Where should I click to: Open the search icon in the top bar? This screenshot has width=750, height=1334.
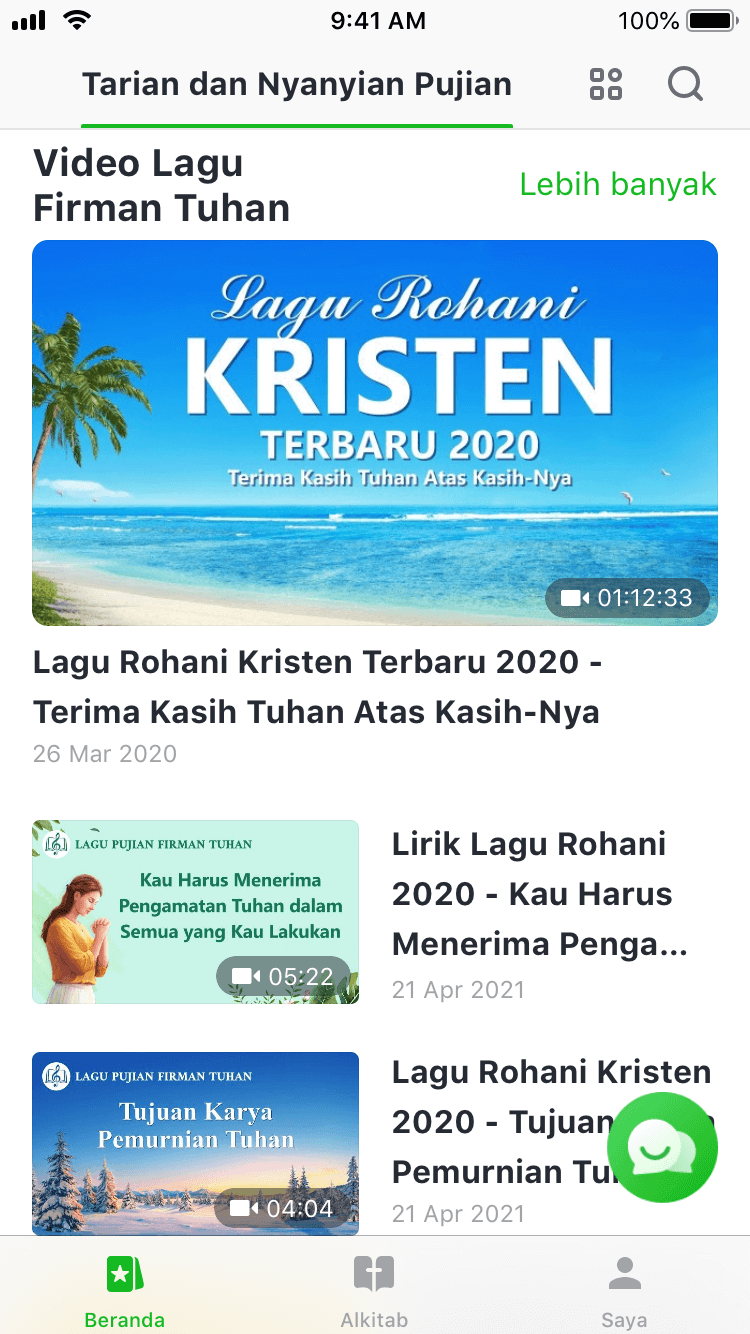tap(685, 84)
